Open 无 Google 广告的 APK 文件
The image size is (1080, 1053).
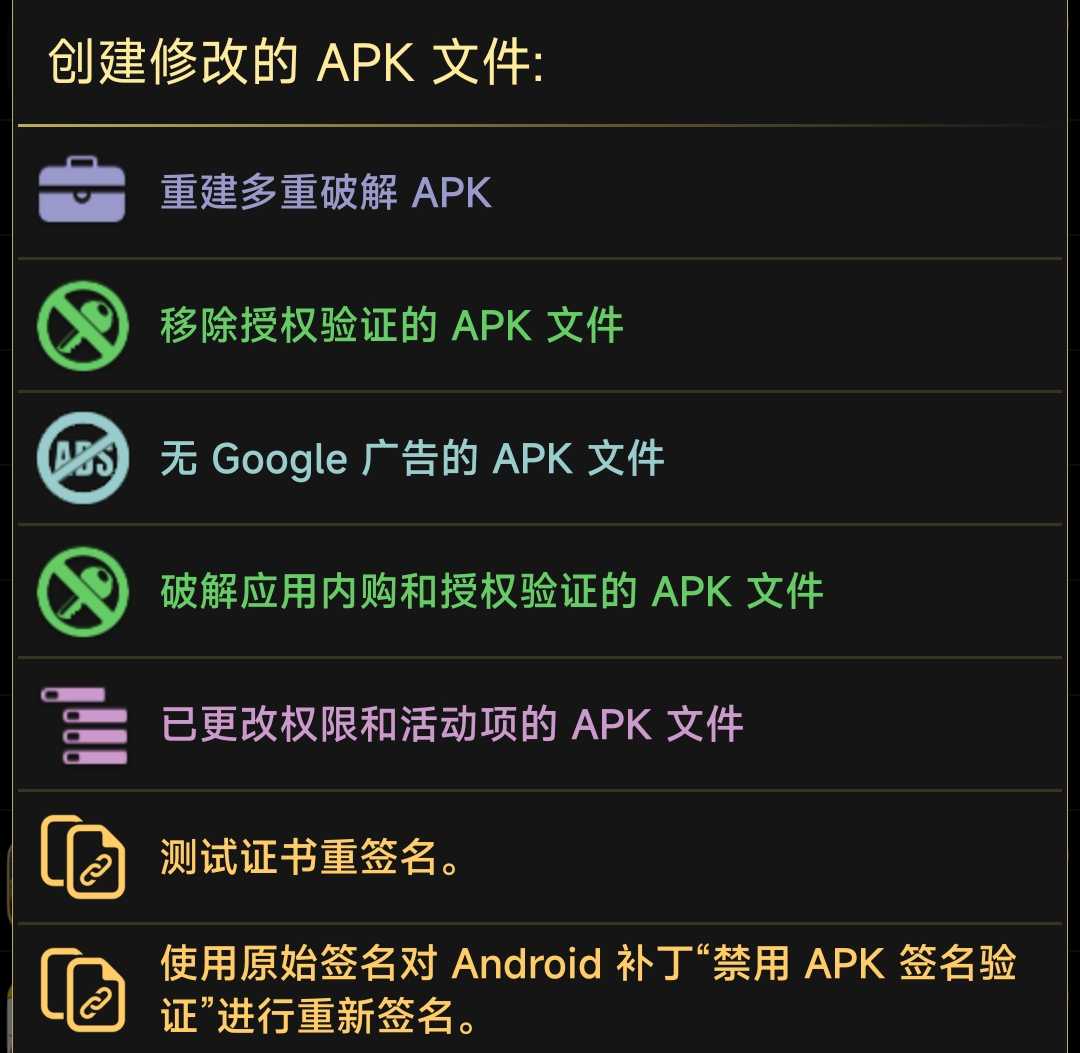pyautogui.click(x=412, y=458)
